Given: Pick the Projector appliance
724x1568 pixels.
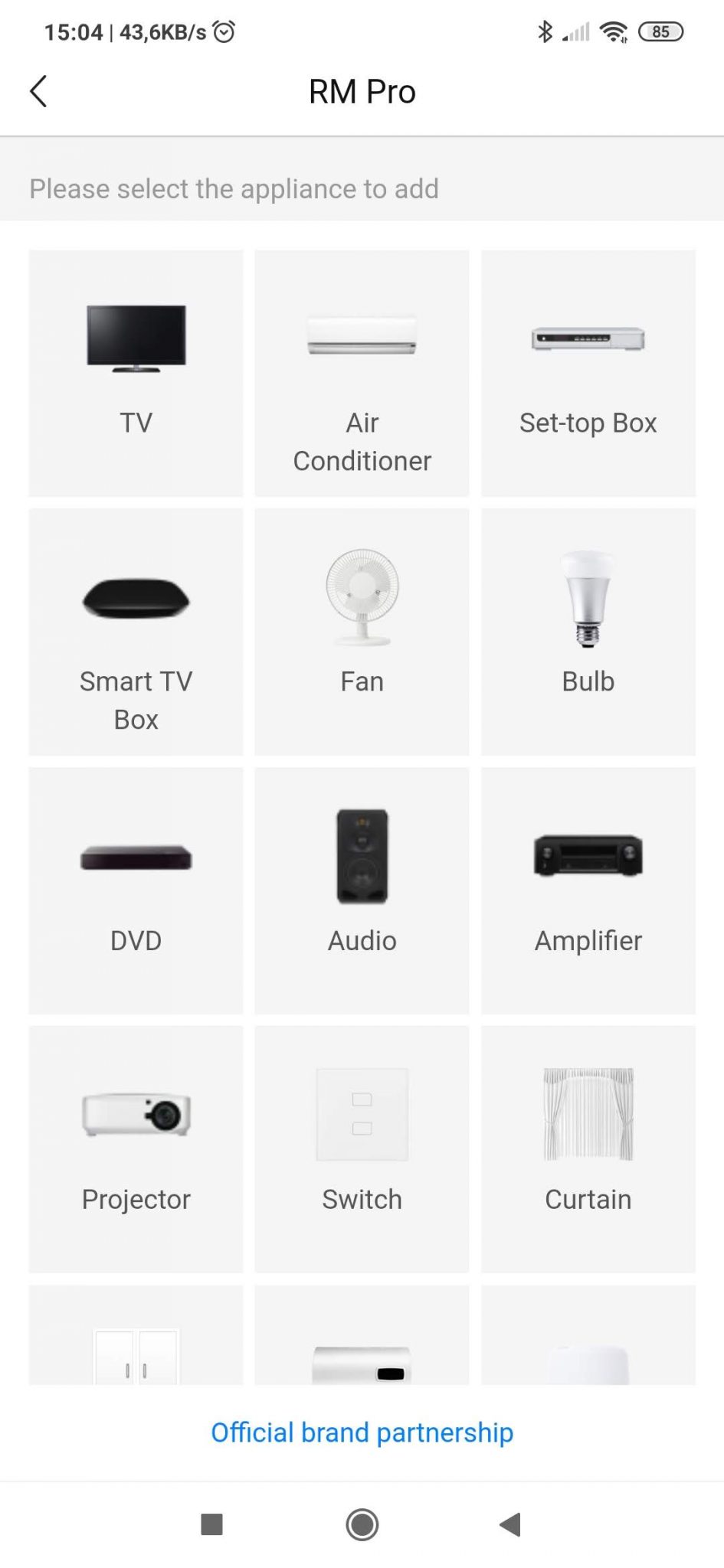Looking at the screenshot, I should pyautogui.click(x=136, y=1149).
